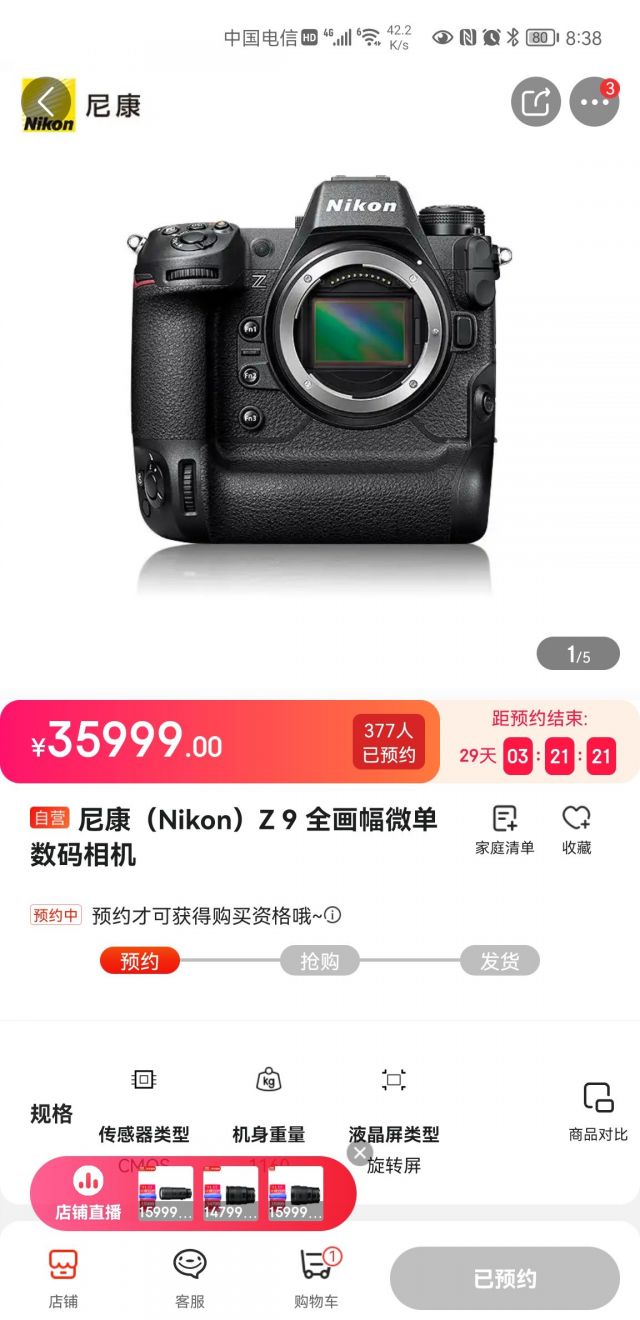The width and height of the screenshot is (640, 1320).
Task: Visit the 店铺 store page
Action: (x=63, y=1278)
